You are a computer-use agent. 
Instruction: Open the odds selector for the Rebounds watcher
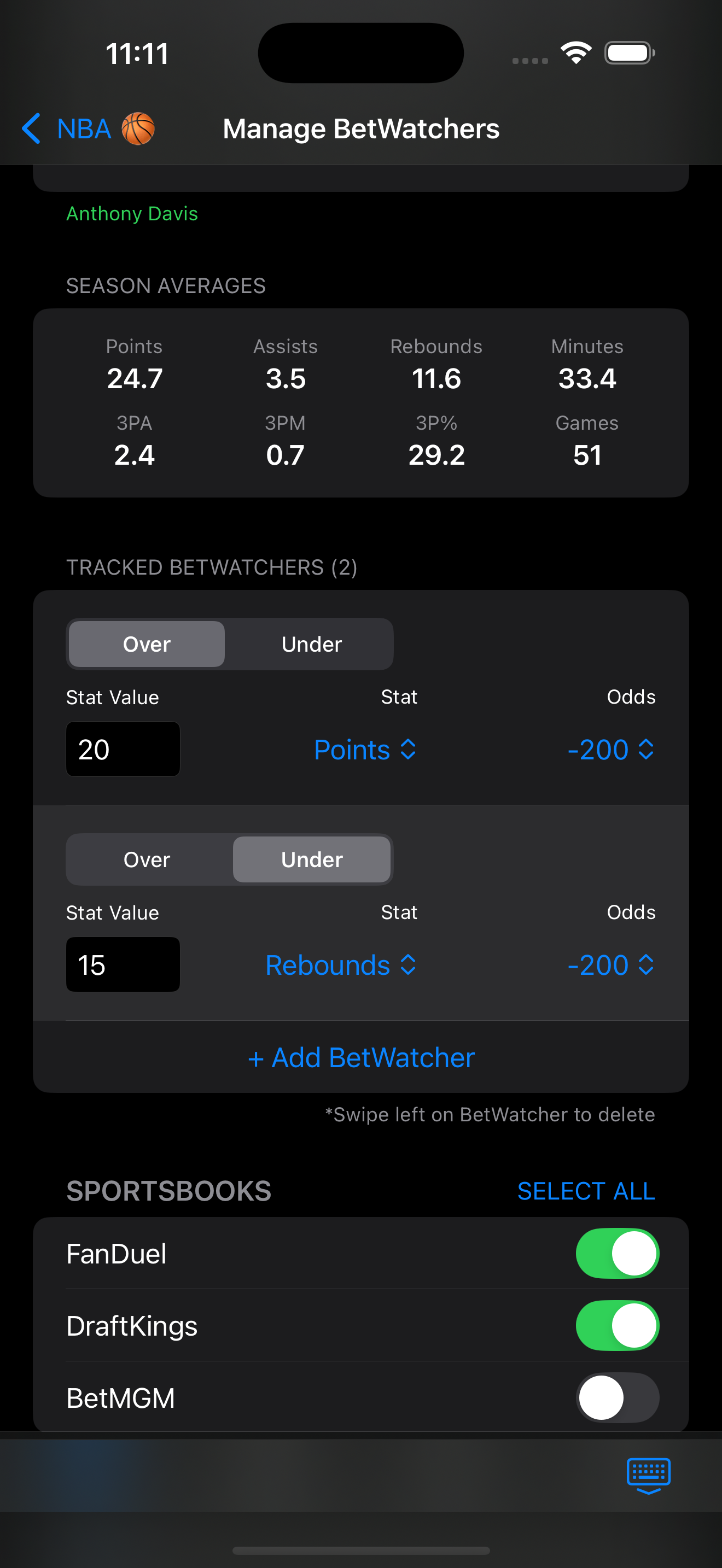(x=610, y=965)
